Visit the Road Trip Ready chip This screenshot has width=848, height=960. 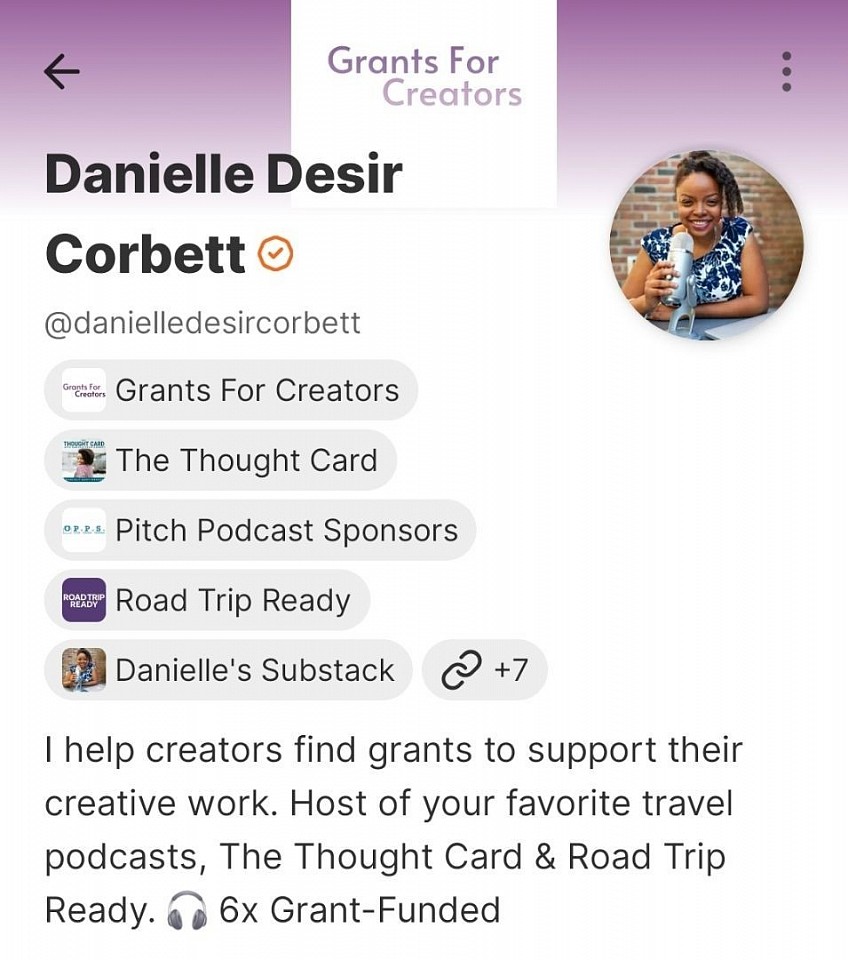point(207,600)
